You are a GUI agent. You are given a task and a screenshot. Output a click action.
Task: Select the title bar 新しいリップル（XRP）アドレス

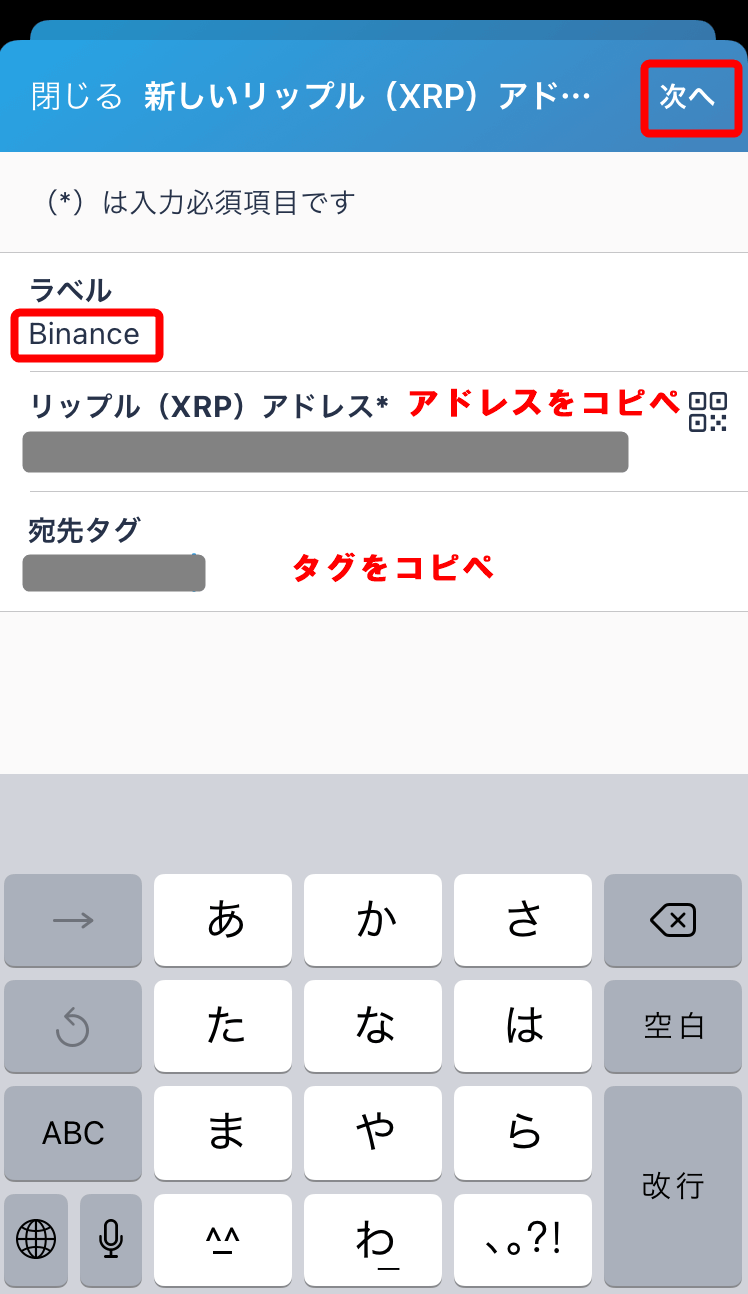click(350, 96)
